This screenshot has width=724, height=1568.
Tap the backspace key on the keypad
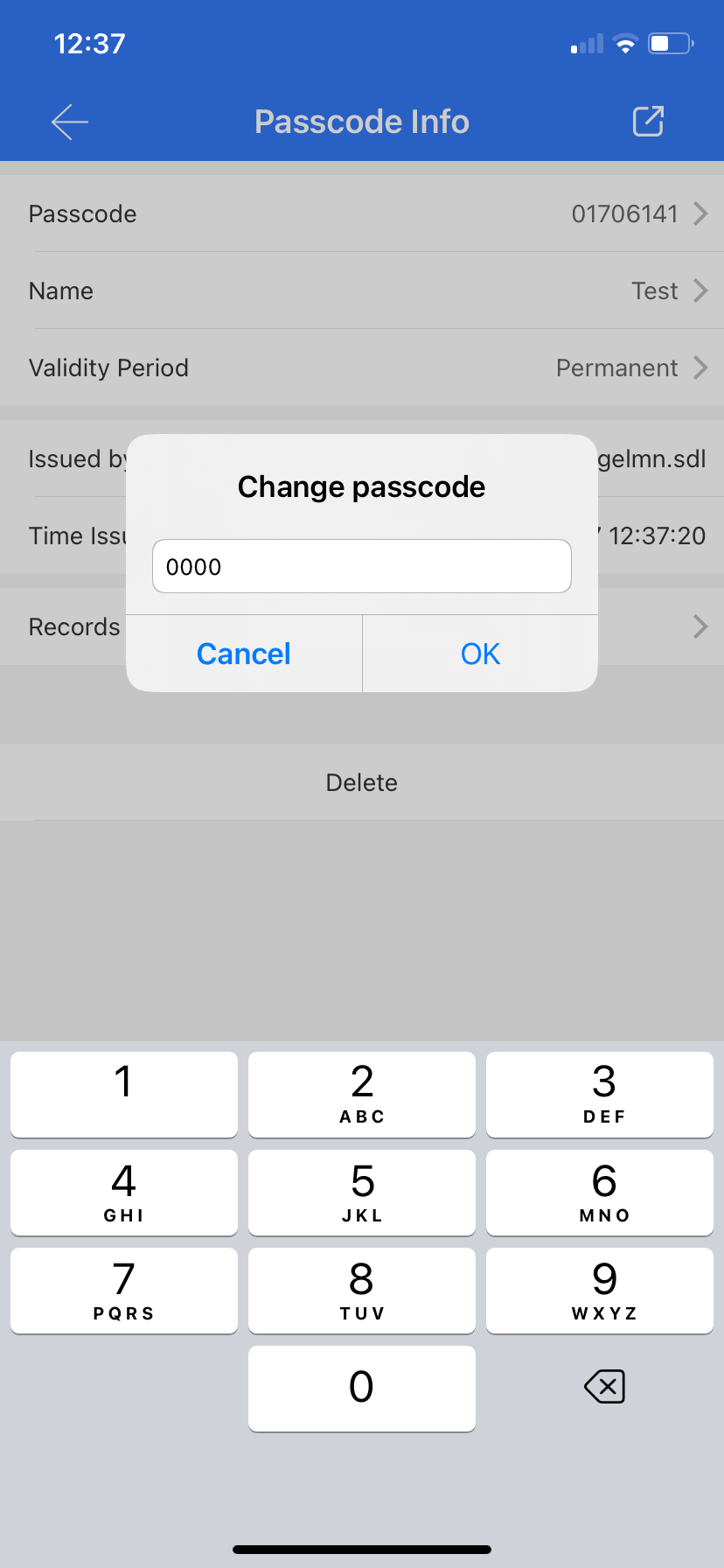604,1387
